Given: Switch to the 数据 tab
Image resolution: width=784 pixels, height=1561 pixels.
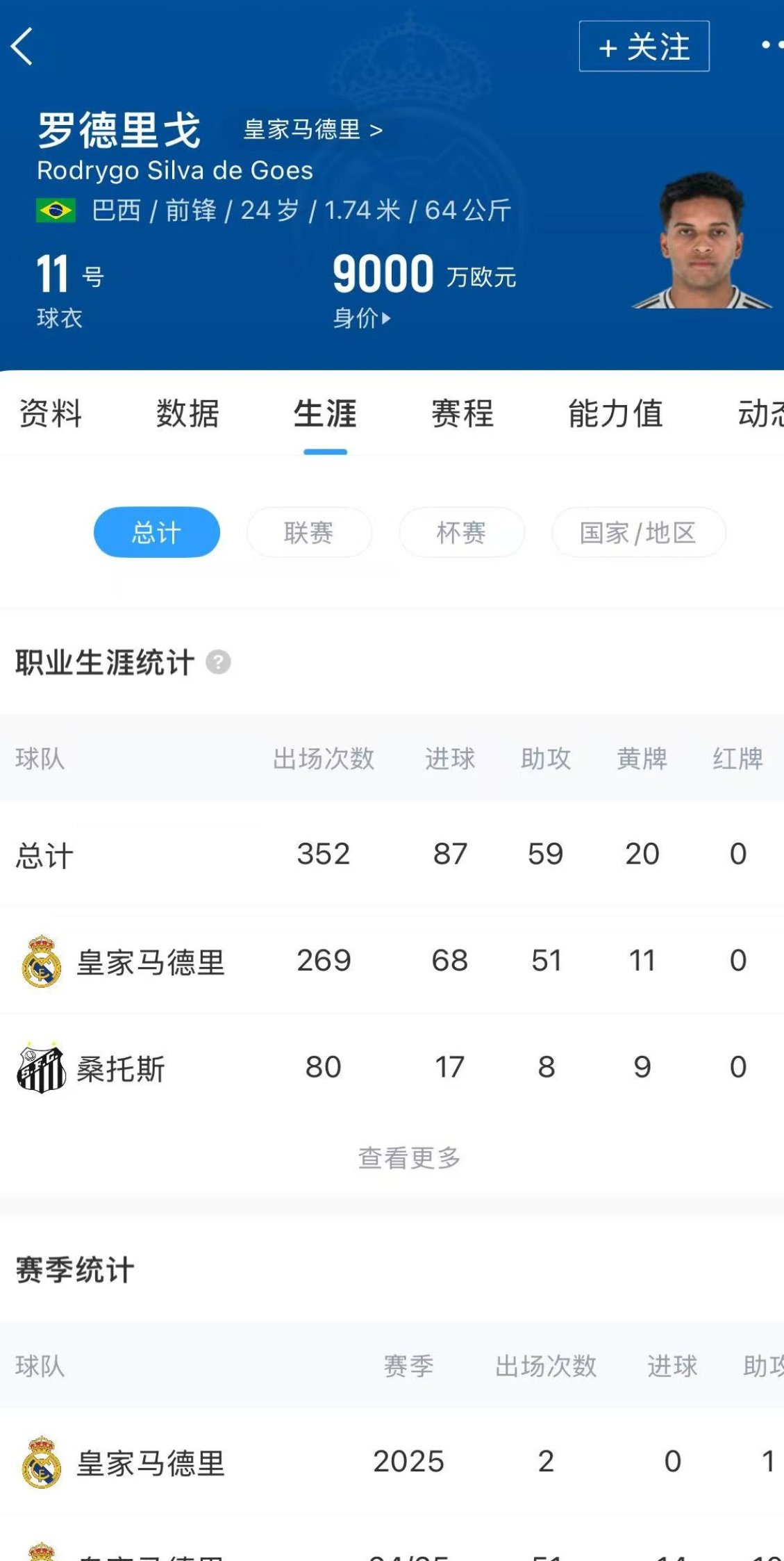Looking at the screenshot, I should [x=187, y=414].
